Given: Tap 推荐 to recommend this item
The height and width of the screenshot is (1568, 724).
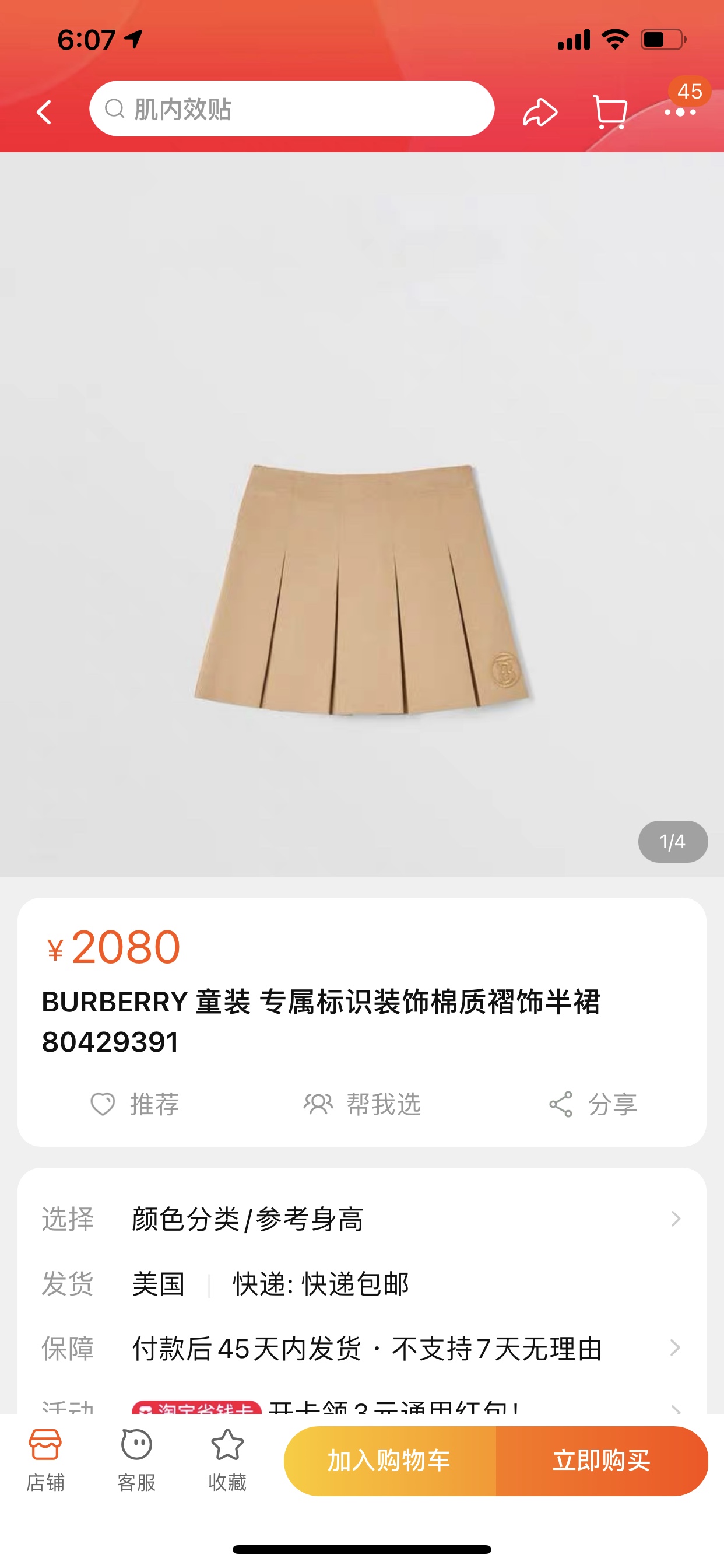Looking at the screenshot, I should (135, 1104).
